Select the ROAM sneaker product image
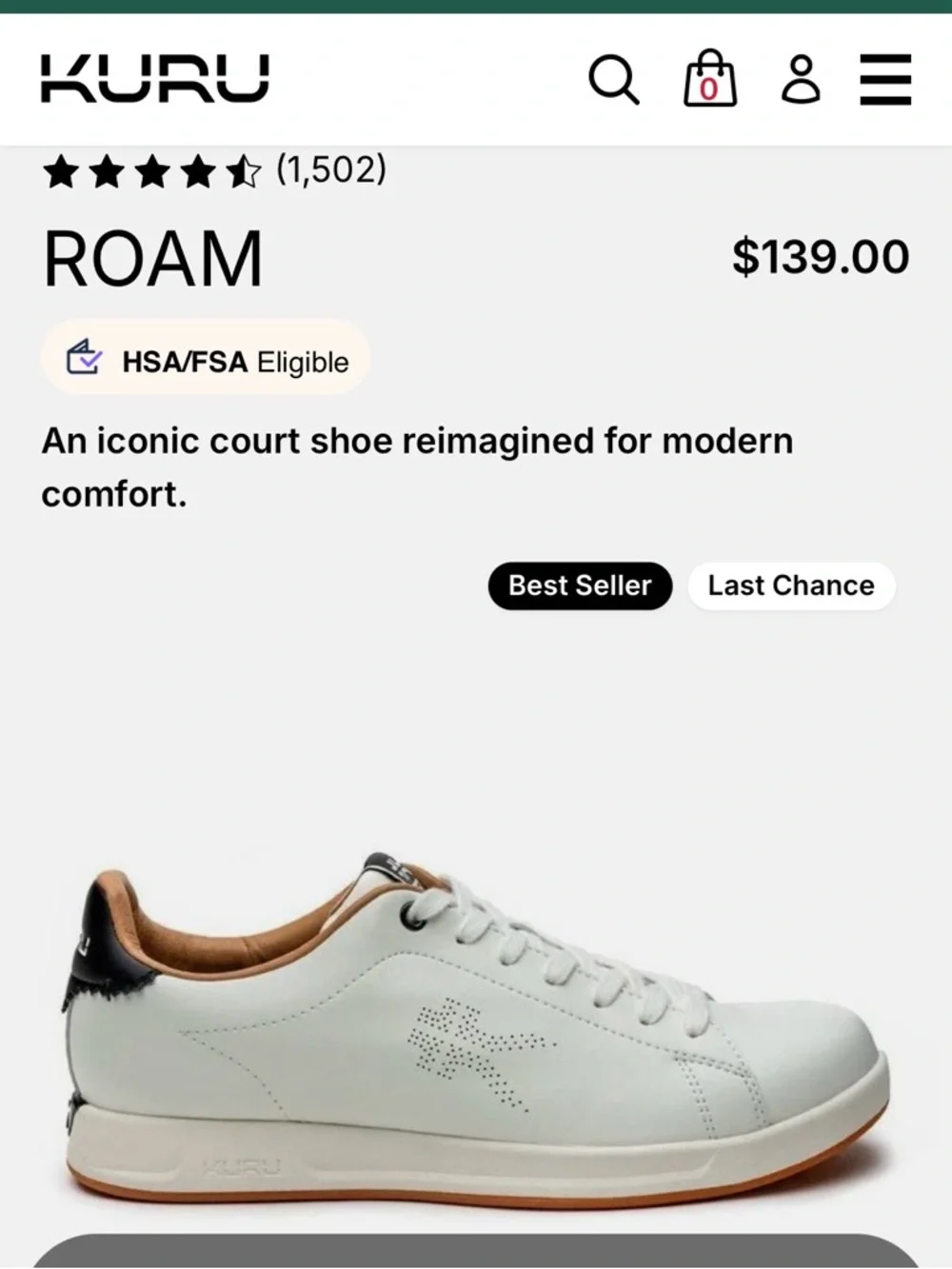Image resolution: width=952 pixels, height=1269 pixels. 476,1000
